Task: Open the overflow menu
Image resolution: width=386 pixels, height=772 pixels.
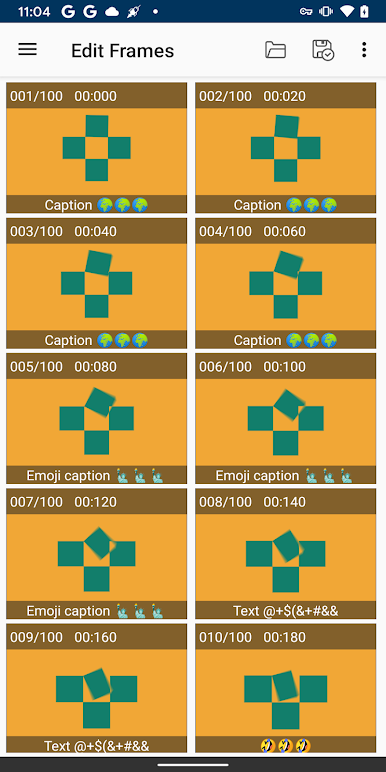Action: click(x=364, y=50)
